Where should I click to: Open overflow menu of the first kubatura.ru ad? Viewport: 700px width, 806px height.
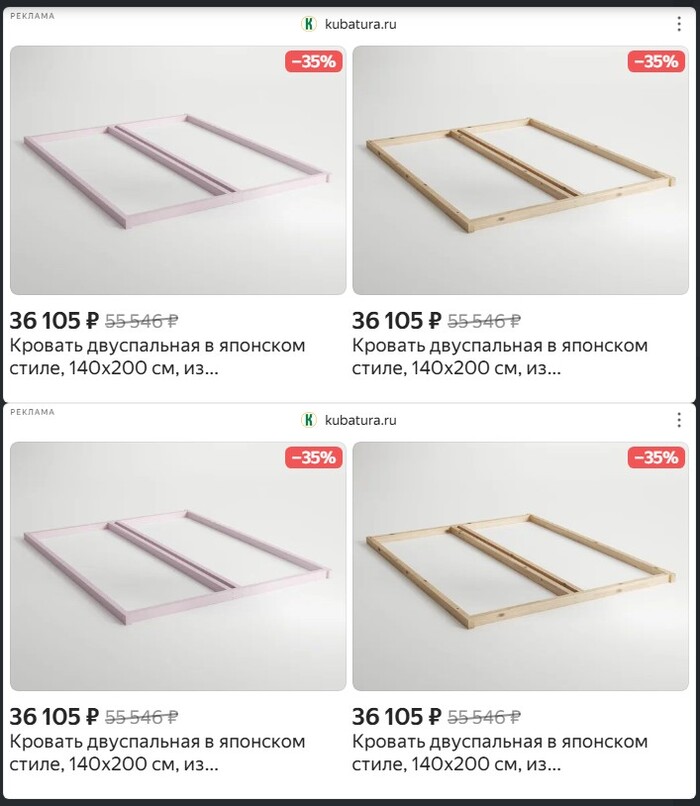coord(679,24)
